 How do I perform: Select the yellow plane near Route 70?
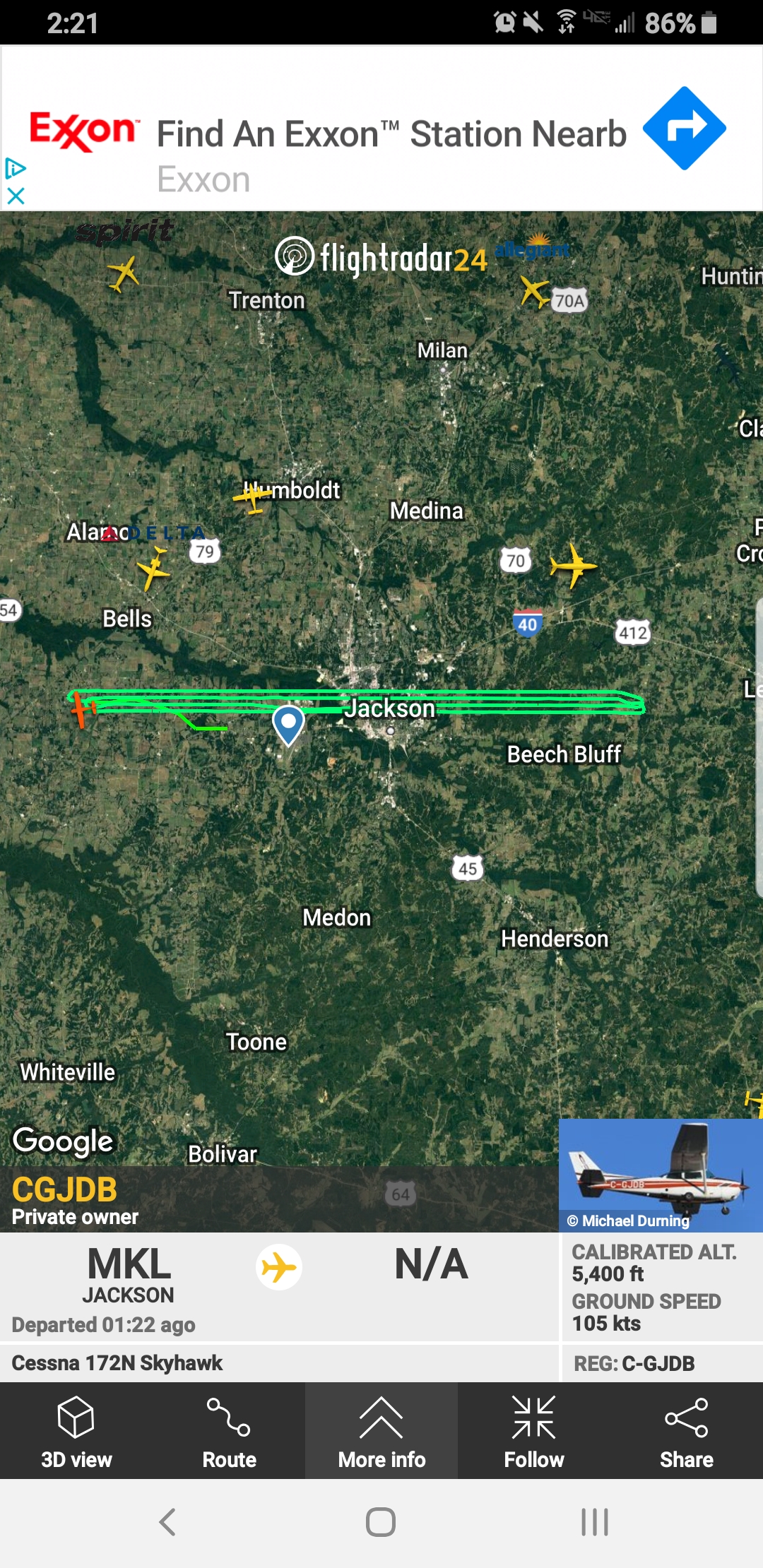[x=573, y=565]
